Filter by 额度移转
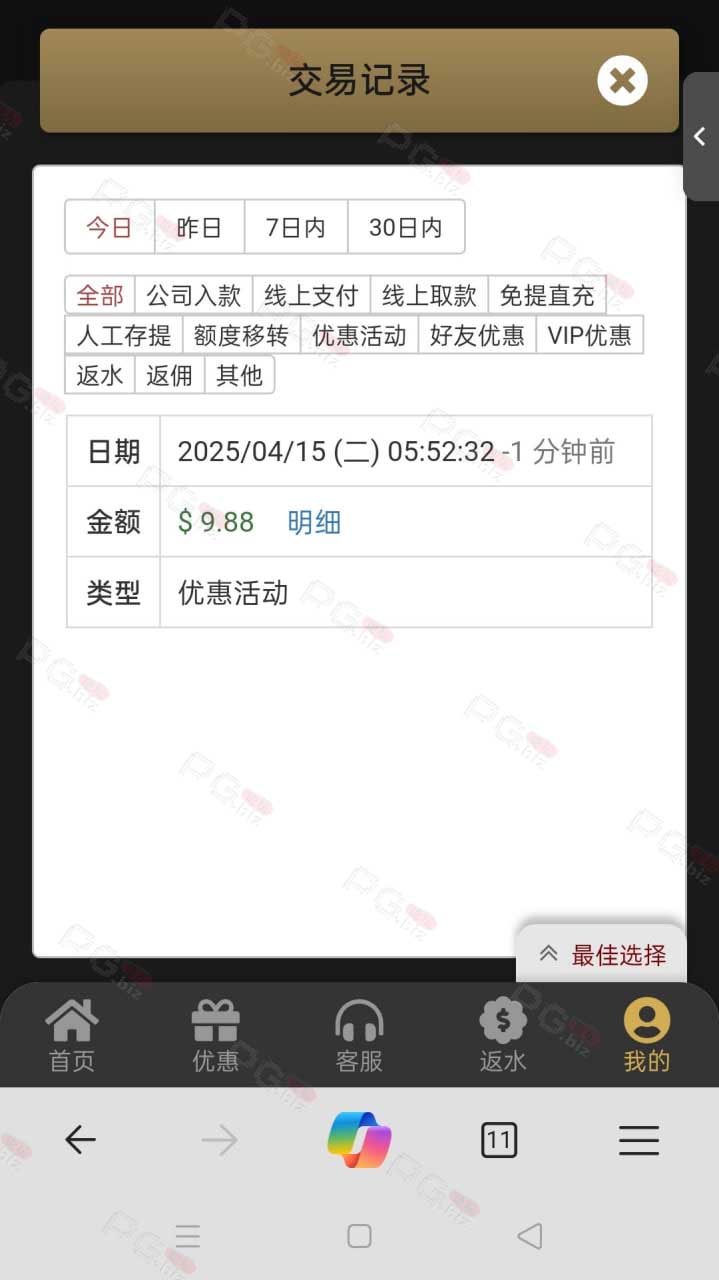This screenshot has width=719, height=1280. click(x=241, y=335)
